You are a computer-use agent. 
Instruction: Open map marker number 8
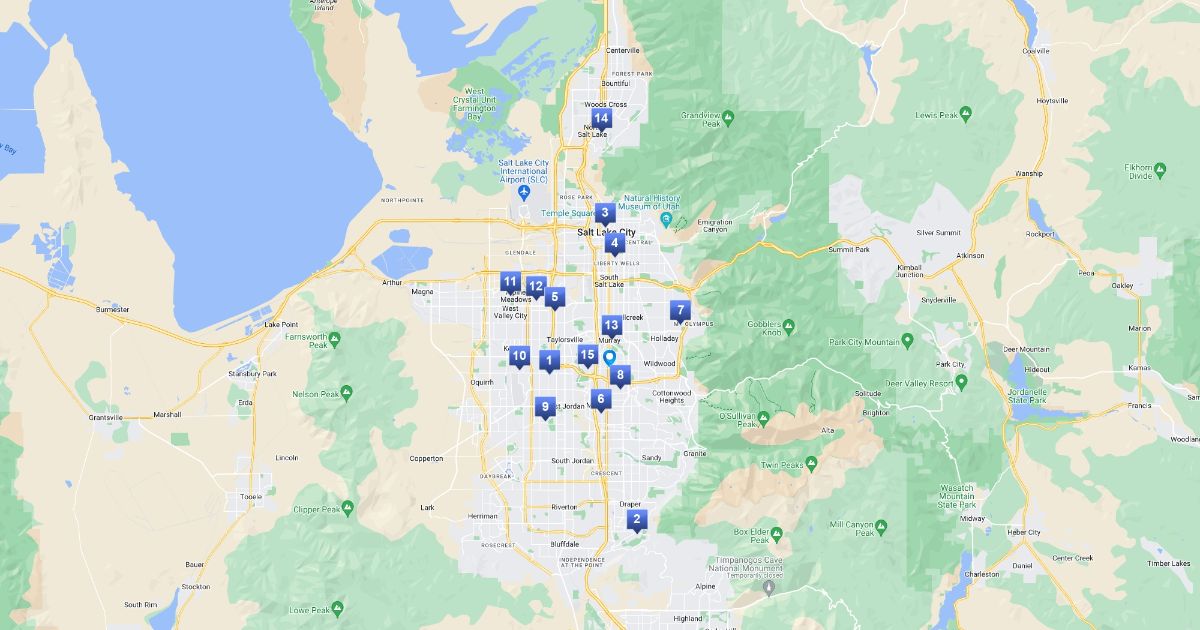(620, 377)
